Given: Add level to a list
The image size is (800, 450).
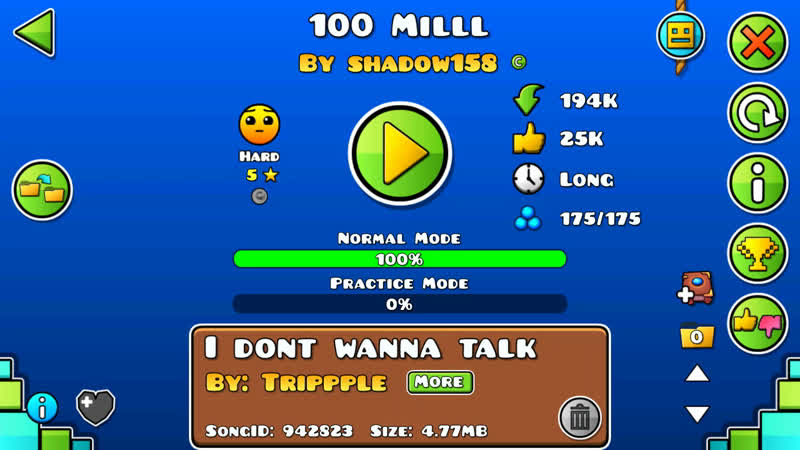Looking at the screenshot, I should coord(695,289).
